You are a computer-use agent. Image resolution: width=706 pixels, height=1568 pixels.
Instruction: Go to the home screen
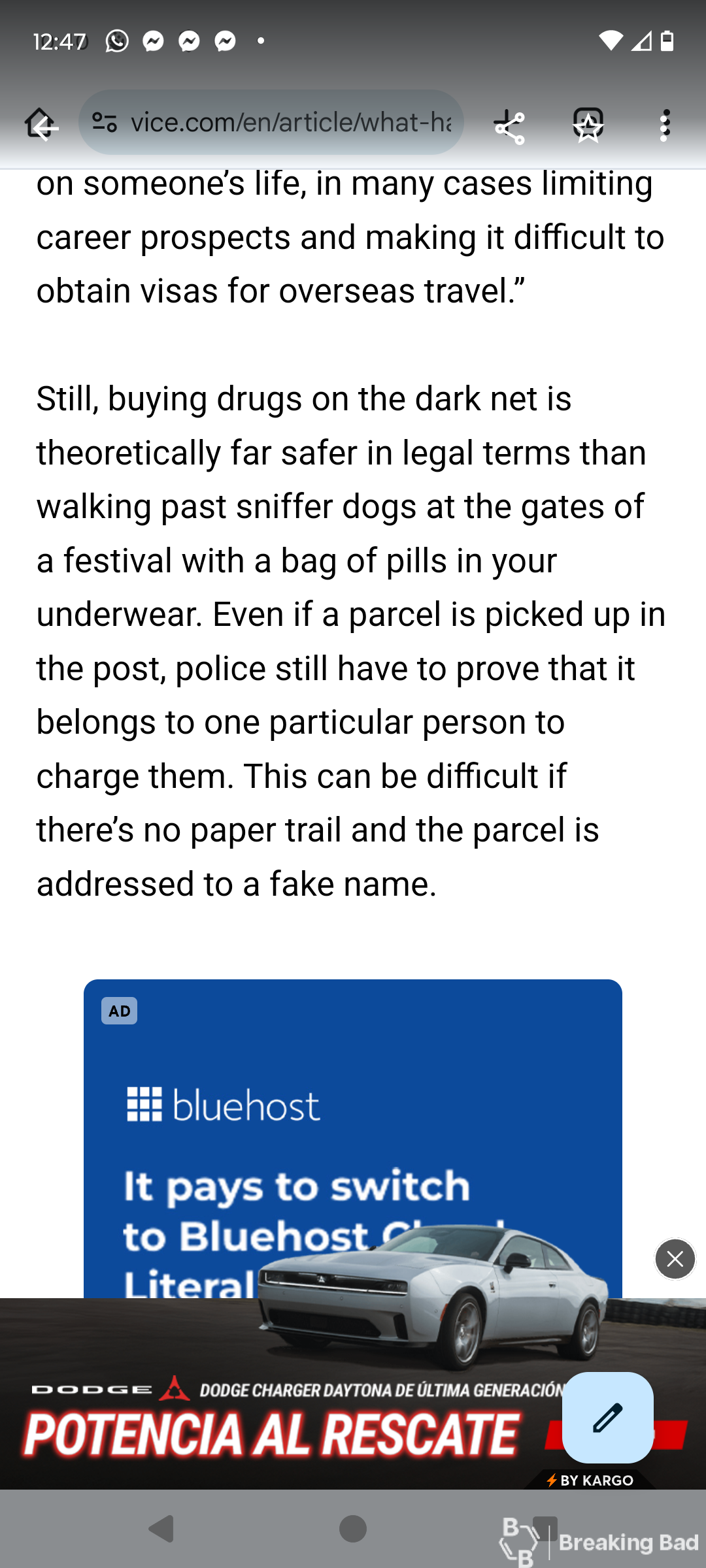(x=353, y=1529)
